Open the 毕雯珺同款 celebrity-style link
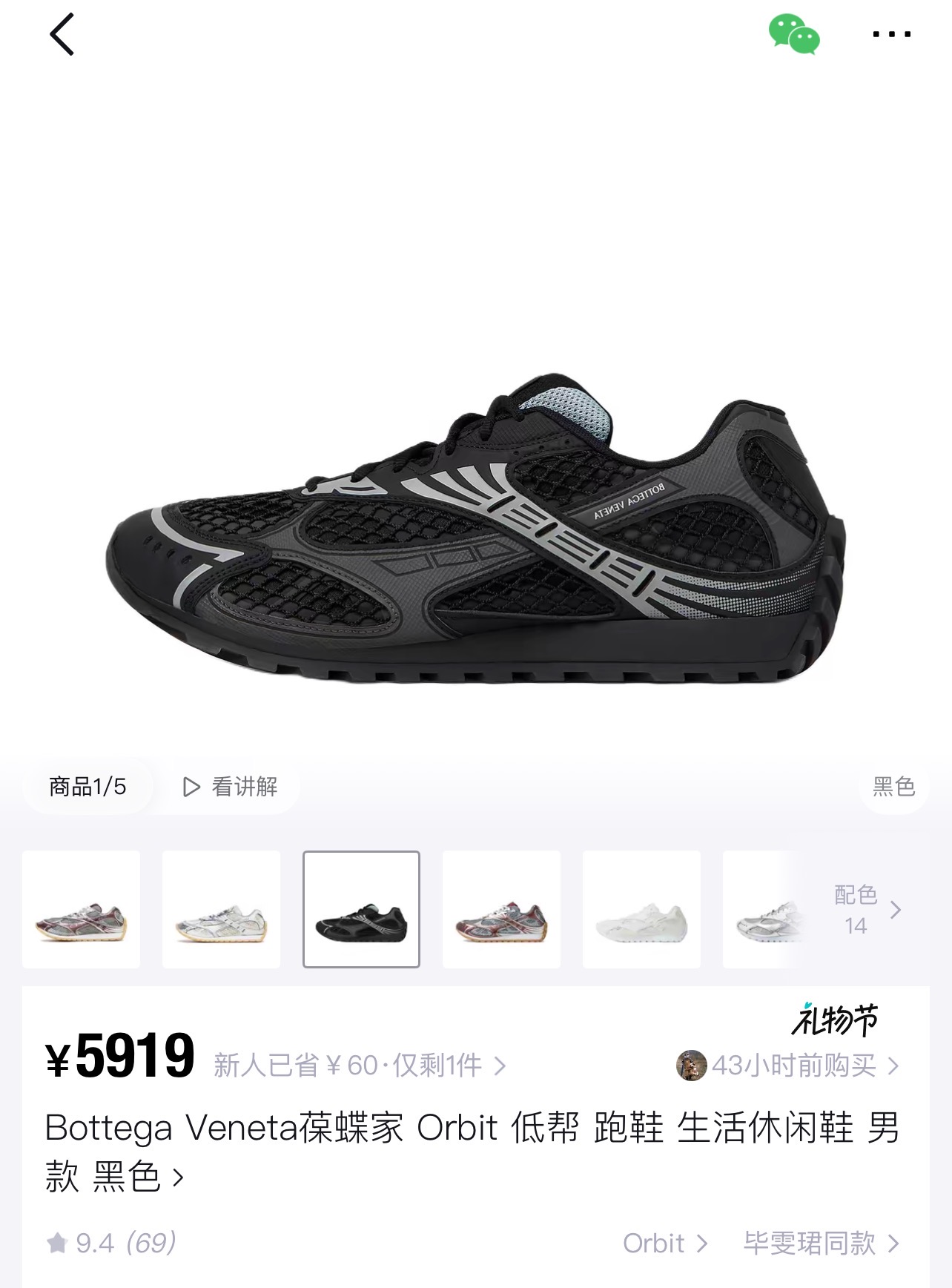Viewport: 952px width, 1288px height. 822,1243
